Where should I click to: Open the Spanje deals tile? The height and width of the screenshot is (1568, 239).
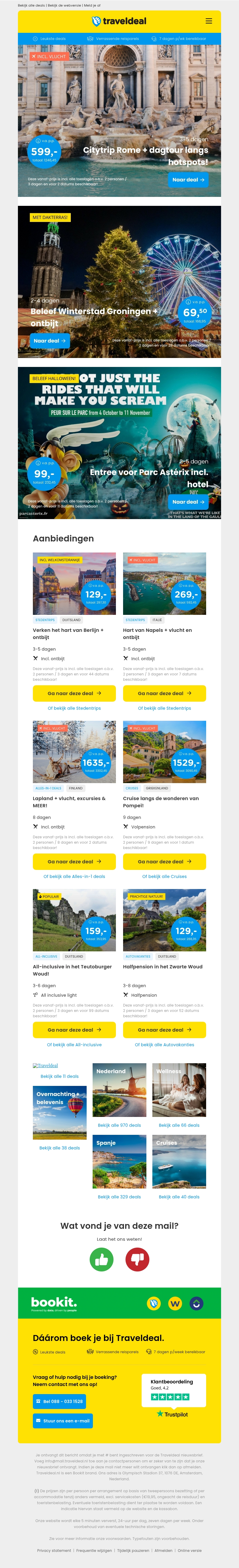(119, 1161)
